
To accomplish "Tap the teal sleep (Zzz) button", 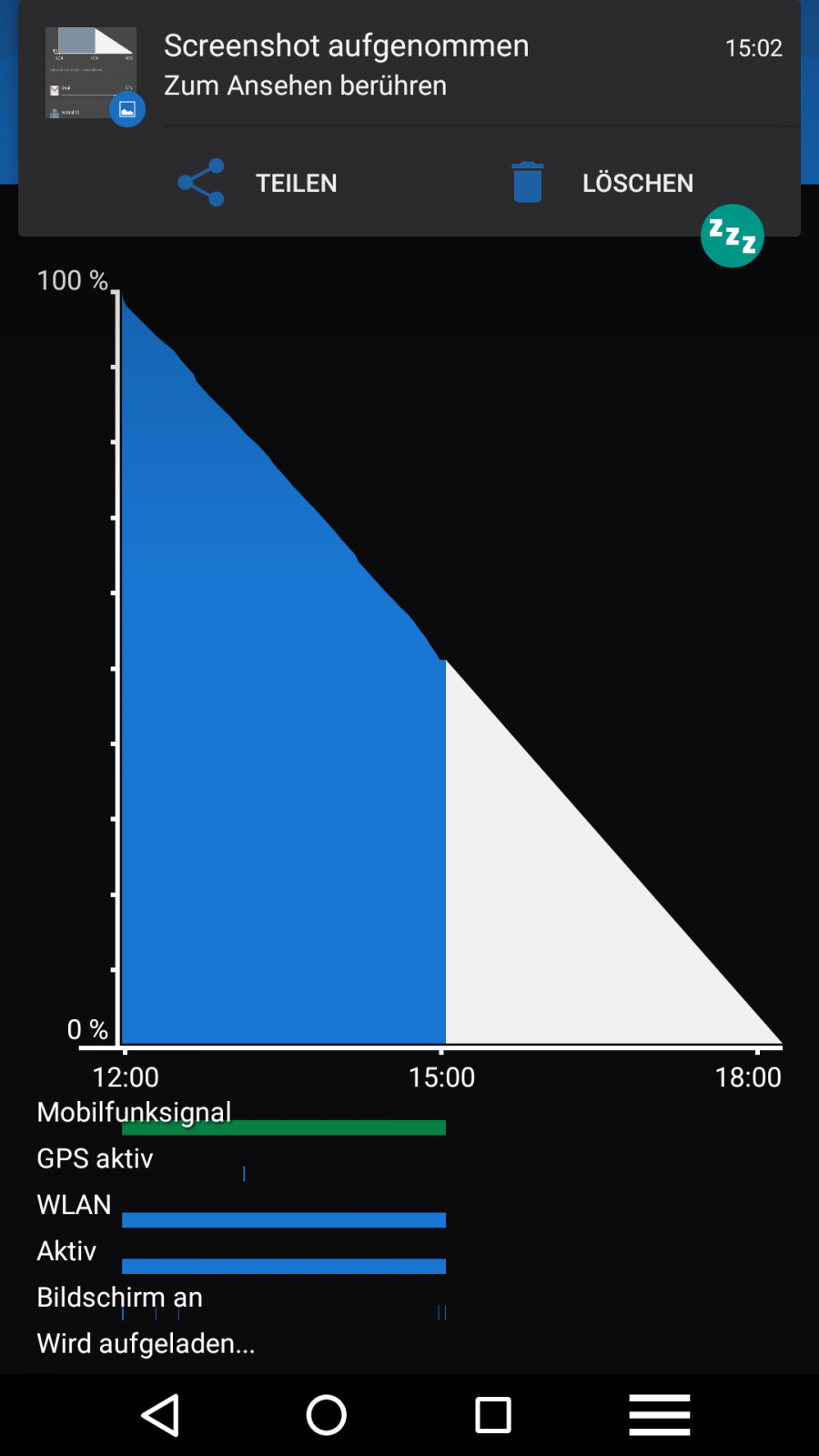I will click(x=733, y=236).
